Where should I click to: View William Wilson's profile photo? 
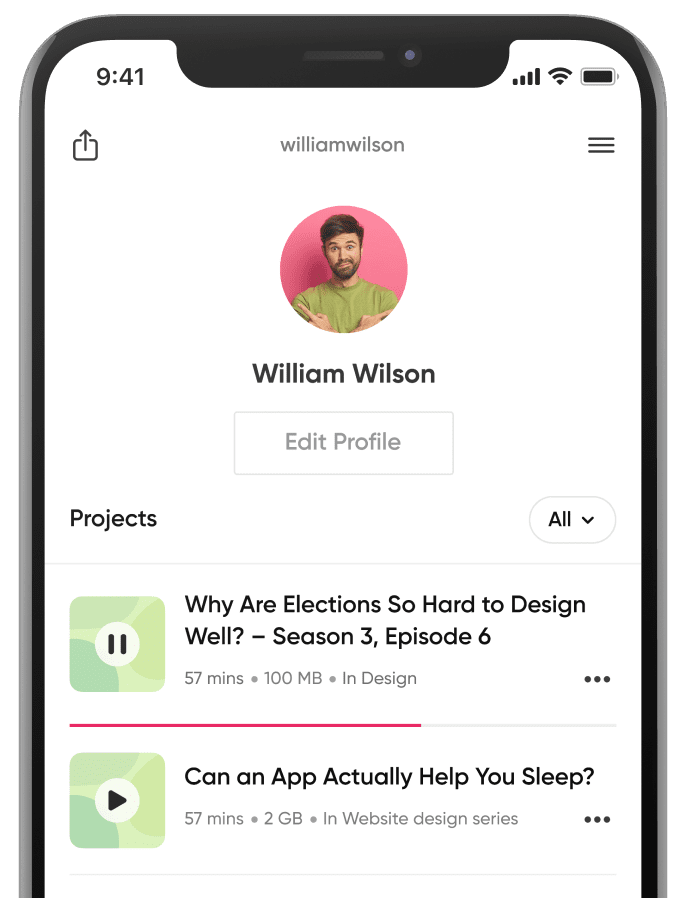pyautogui.click(x=343, y=269)
